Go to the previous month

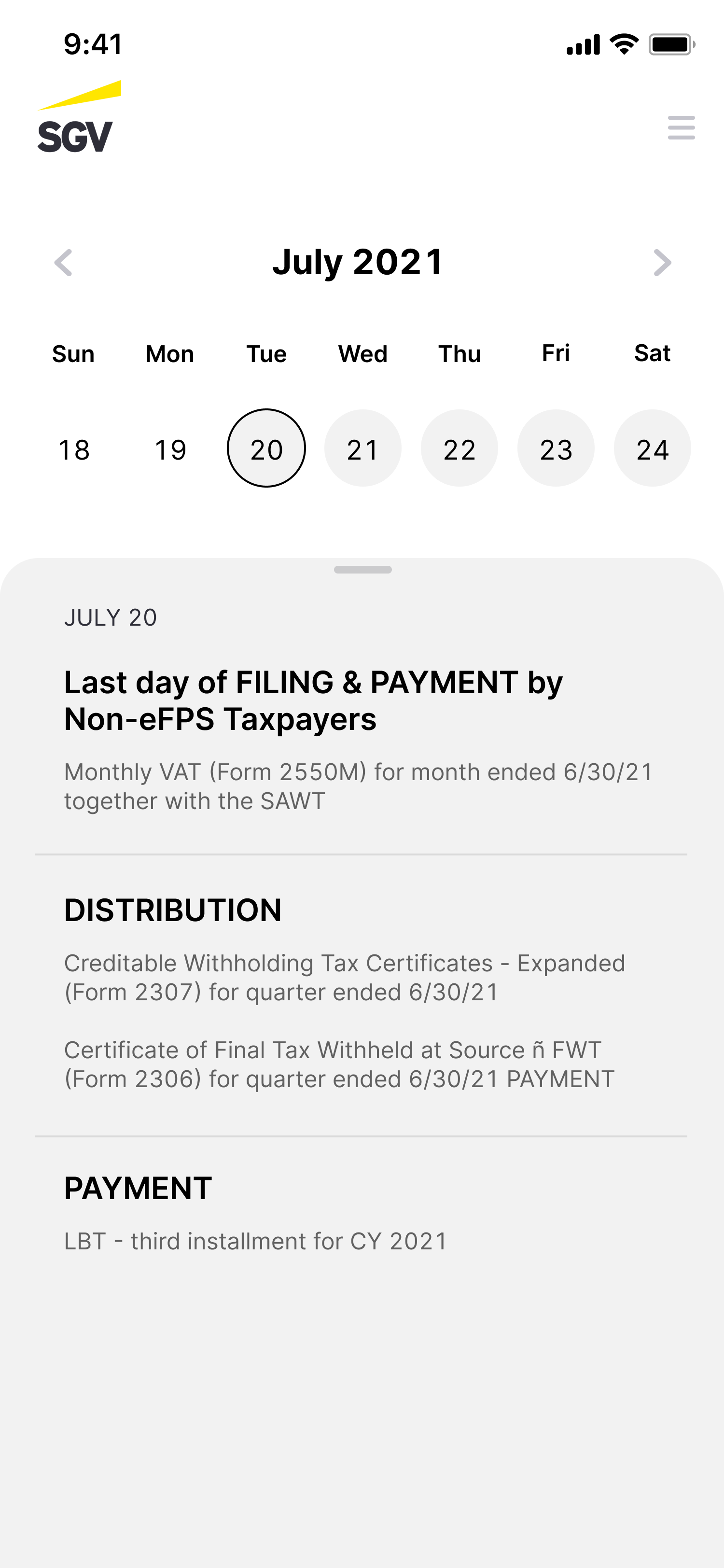tap(63, 262)
